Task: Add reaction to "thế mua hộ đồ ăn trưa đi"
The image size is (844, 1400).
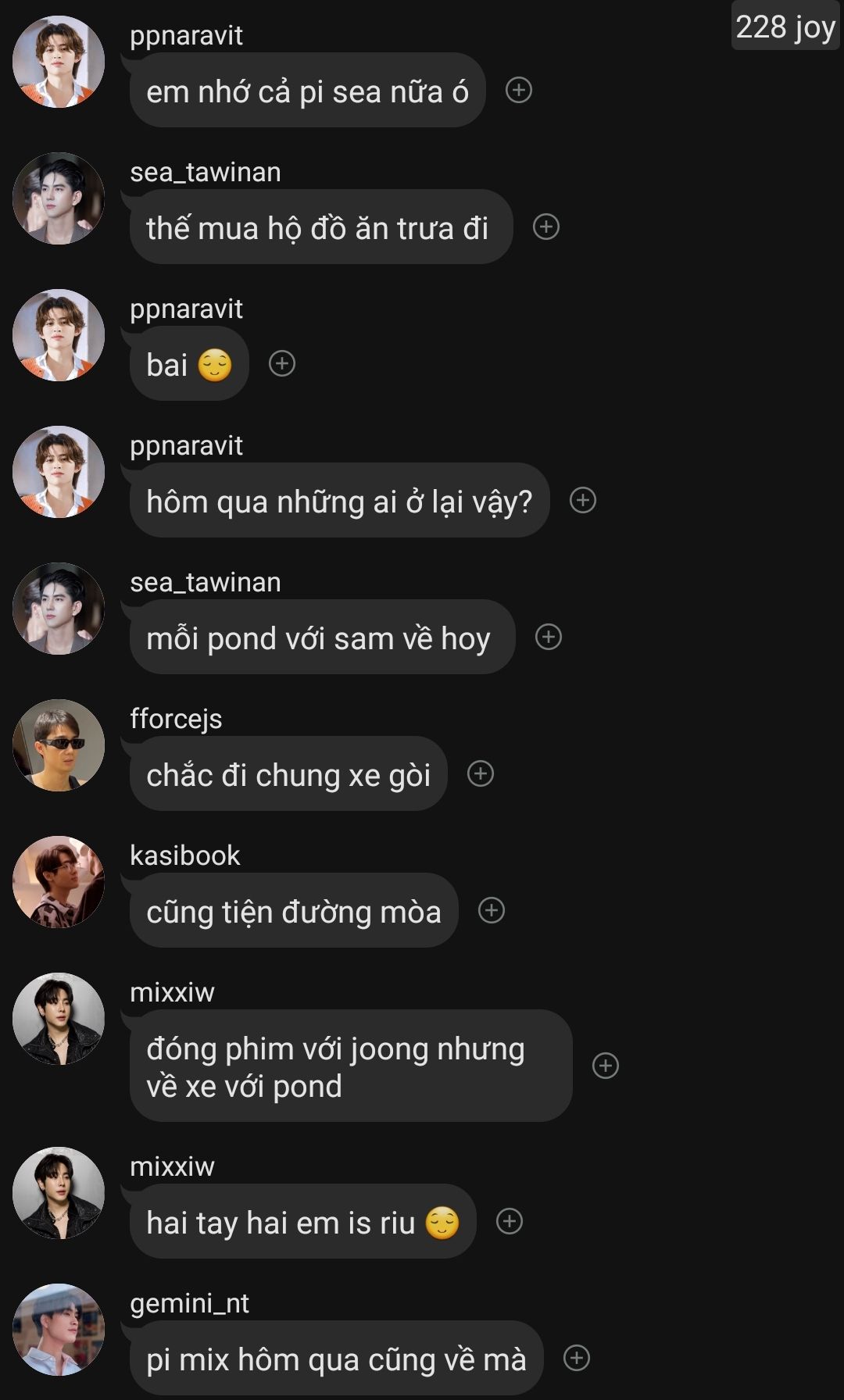Action: click(546, 227)
